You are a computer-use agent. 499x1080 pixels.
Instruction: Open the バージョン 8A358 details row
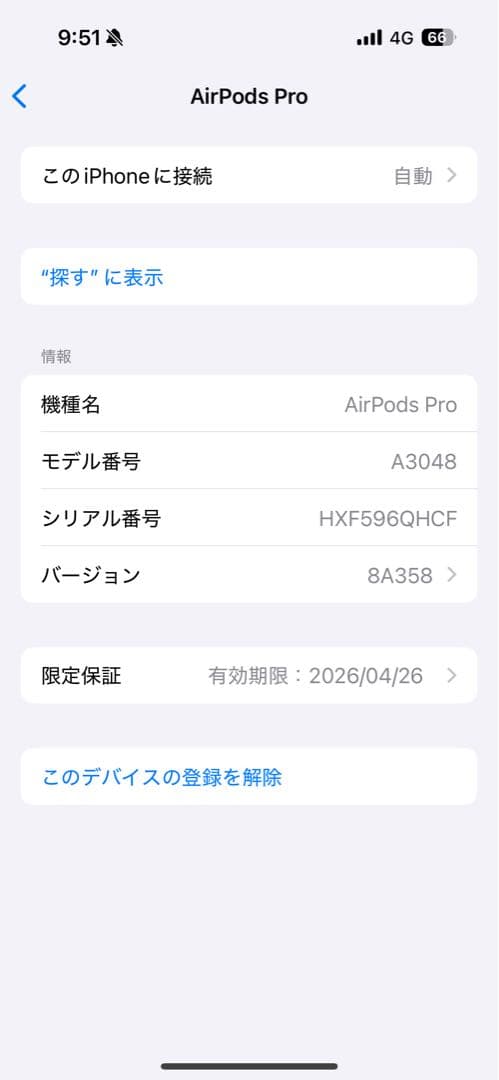[x=249, y=575]
